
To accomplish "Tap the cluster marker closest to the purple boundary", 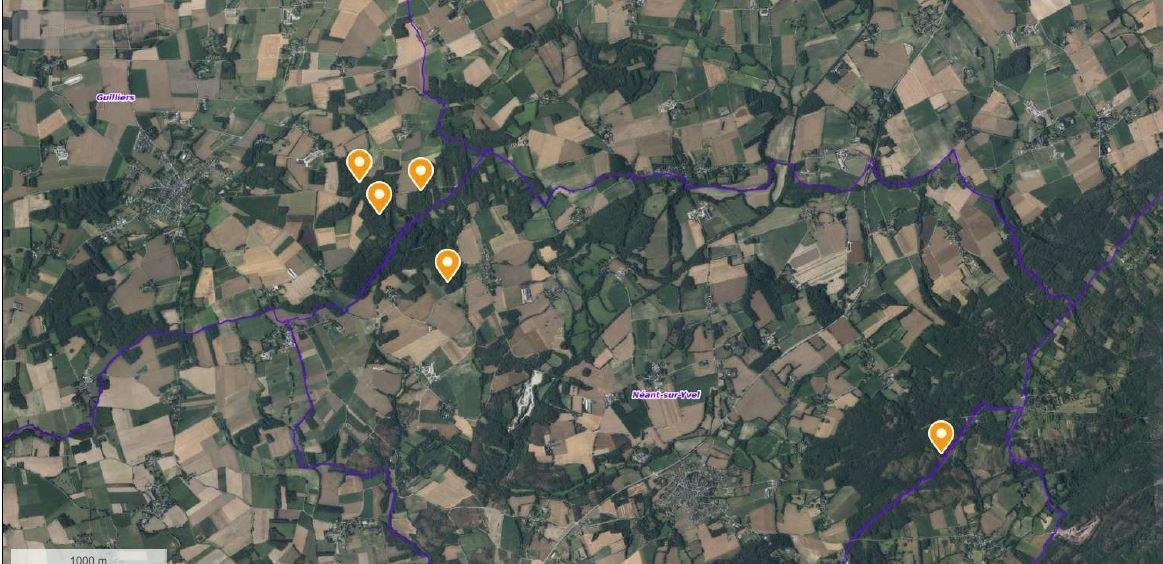I will click(x=421, y=172).
